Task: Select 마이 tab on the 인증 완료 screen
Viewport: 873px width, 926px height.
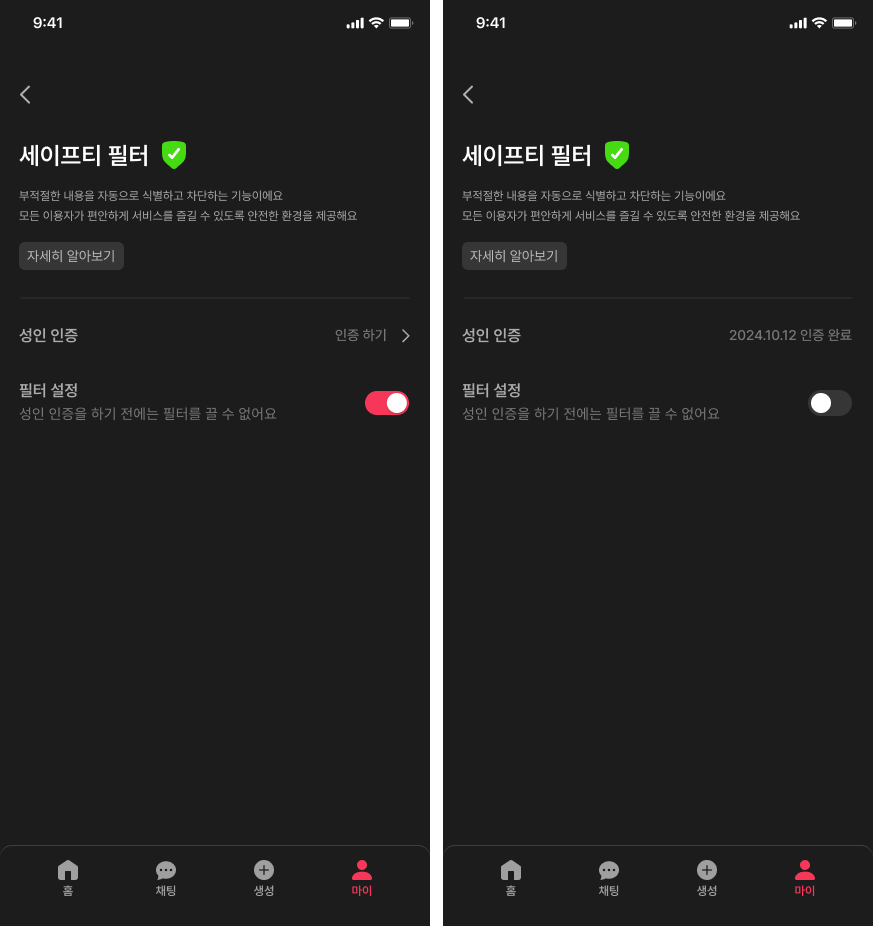Action: (x=805, y=878)
